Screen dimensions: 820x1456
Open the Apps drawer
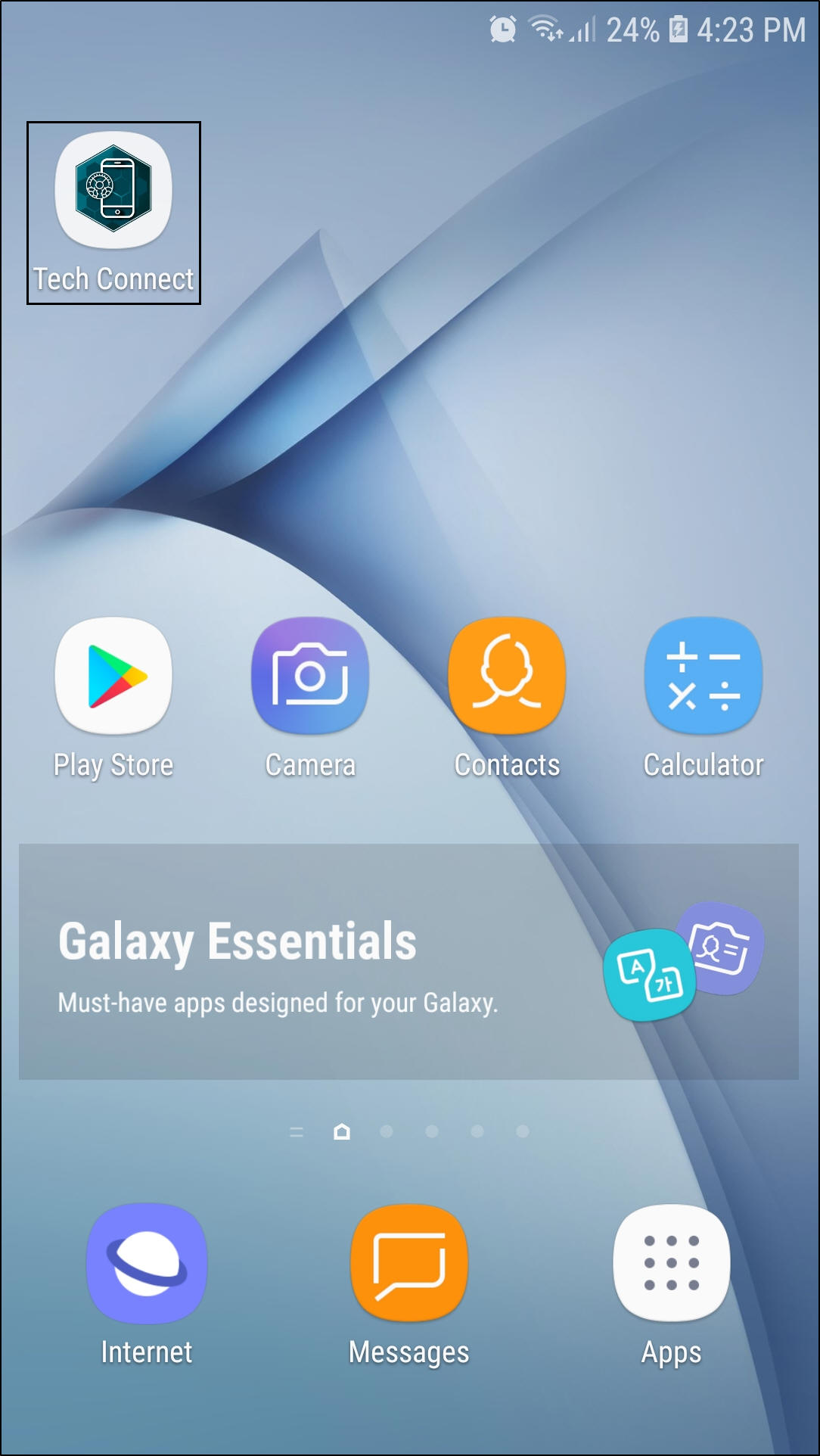tap(672, 1263)
